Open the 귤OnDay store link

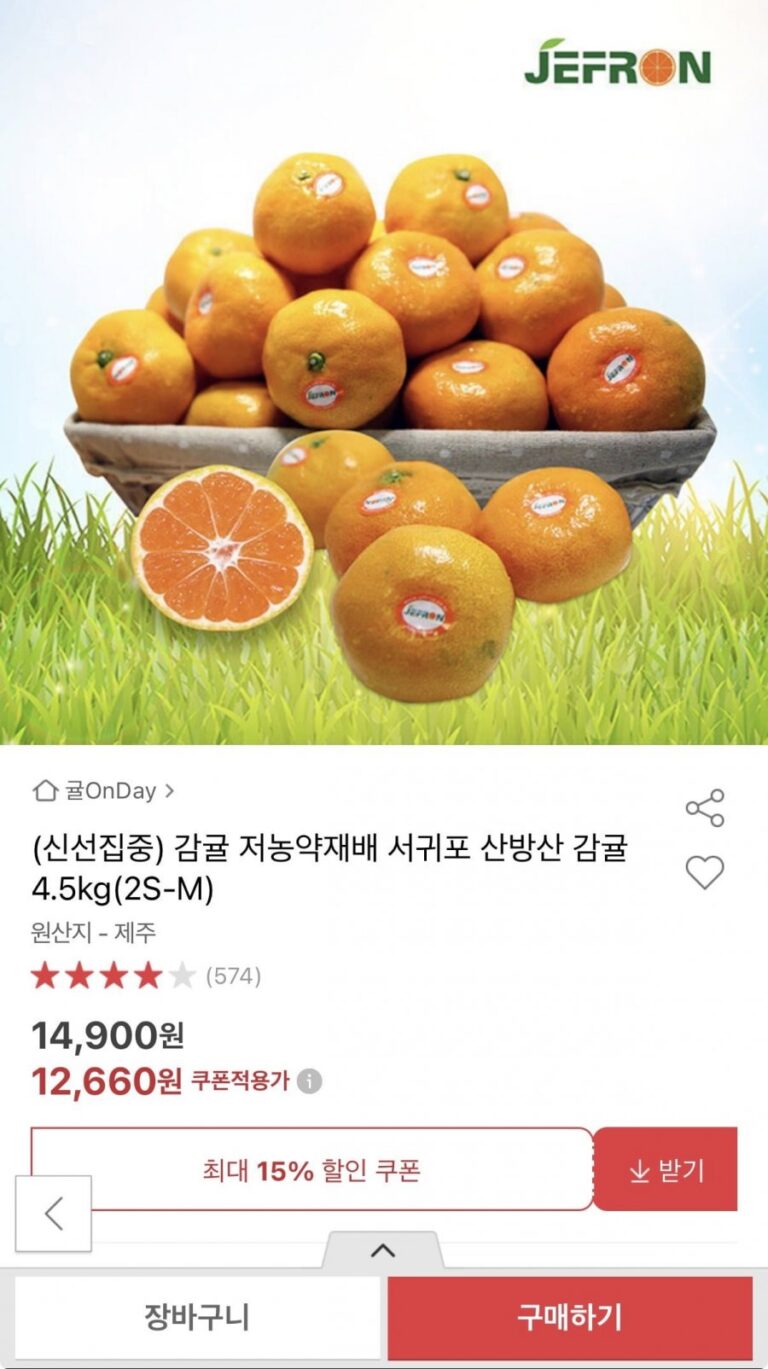[x=104, y=791]
